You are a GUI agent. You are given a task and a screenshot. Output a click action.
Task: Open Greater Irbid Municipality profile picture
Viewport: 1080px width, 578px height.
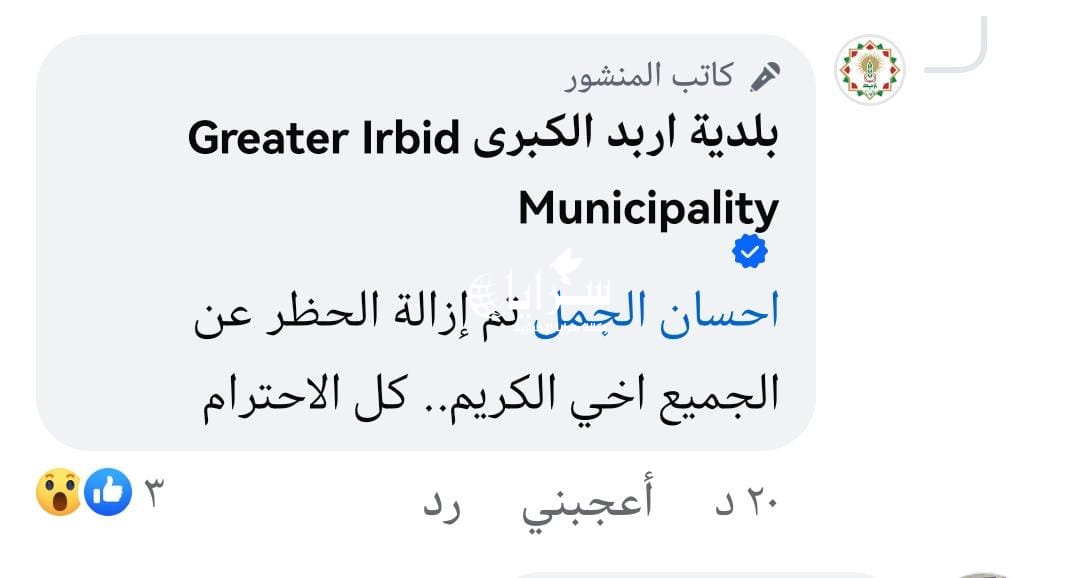[x=870, y=70]
